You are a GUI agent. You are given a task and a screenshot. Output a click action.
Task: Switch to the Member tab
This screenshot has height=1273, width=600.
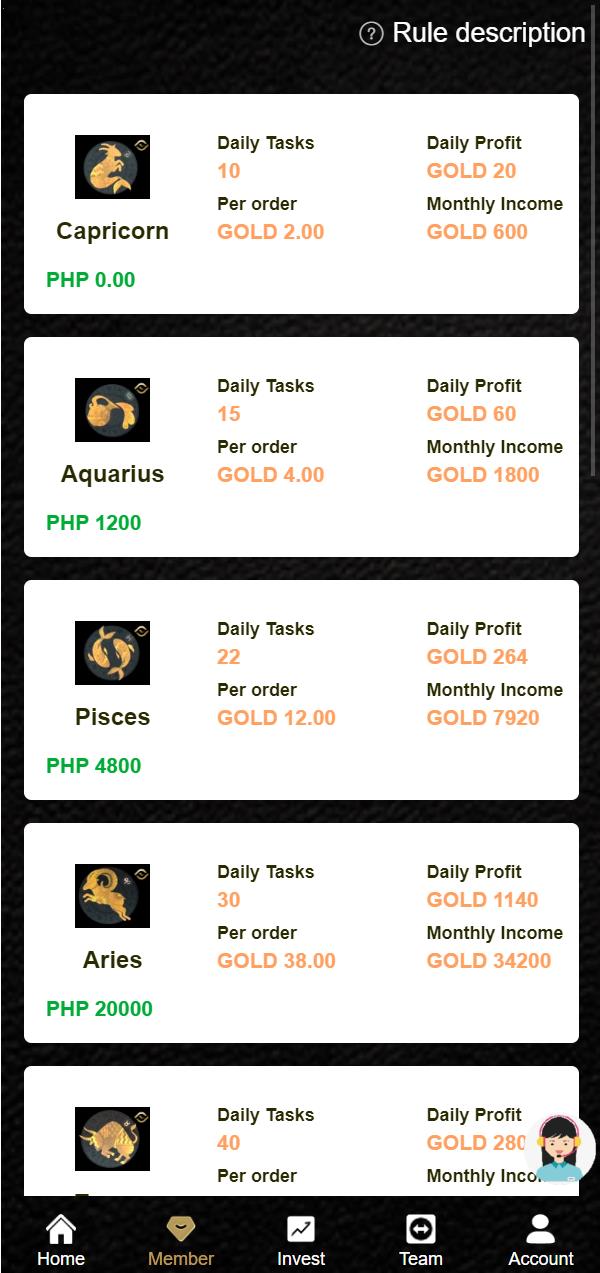tap(181, 1240)
